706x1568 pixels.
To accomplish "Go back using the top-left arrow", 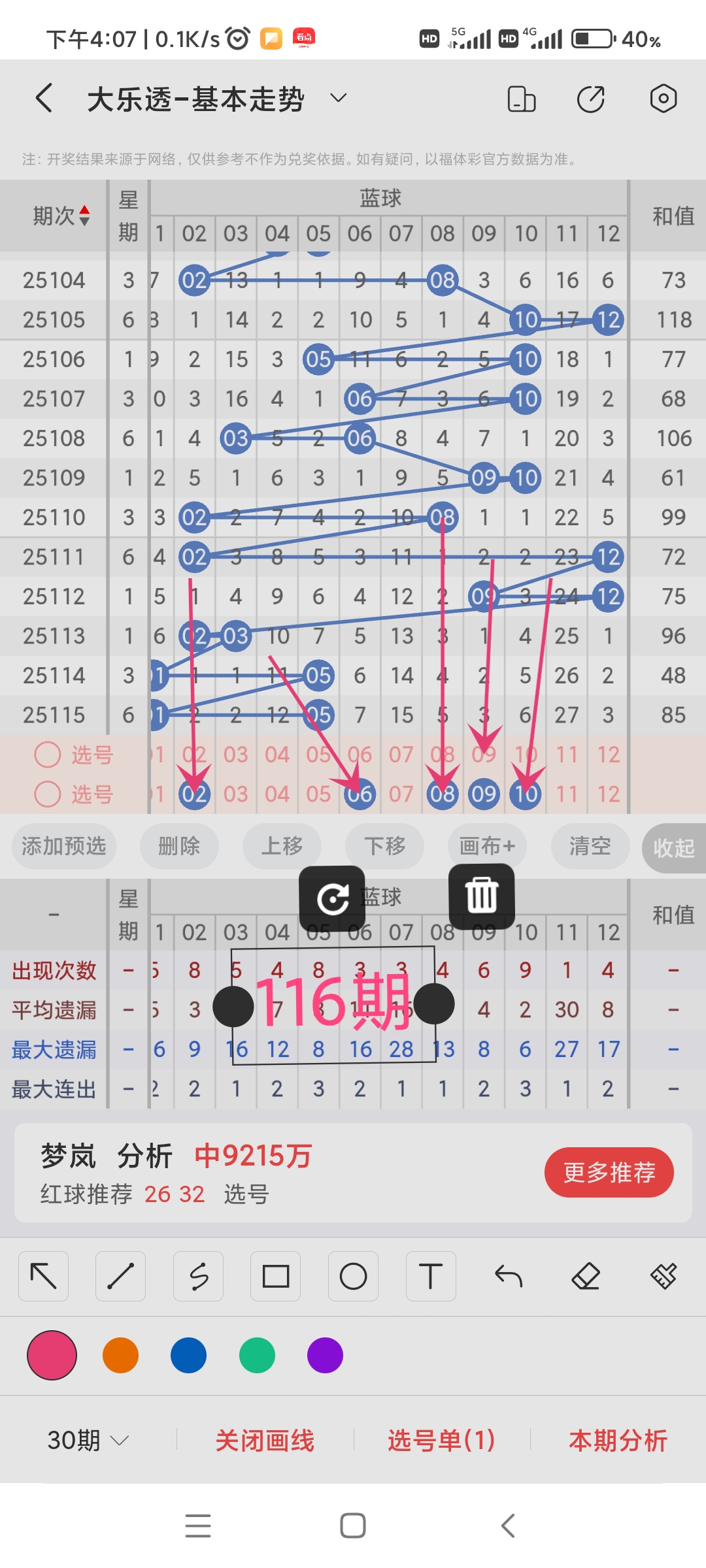I will point(44,99).
